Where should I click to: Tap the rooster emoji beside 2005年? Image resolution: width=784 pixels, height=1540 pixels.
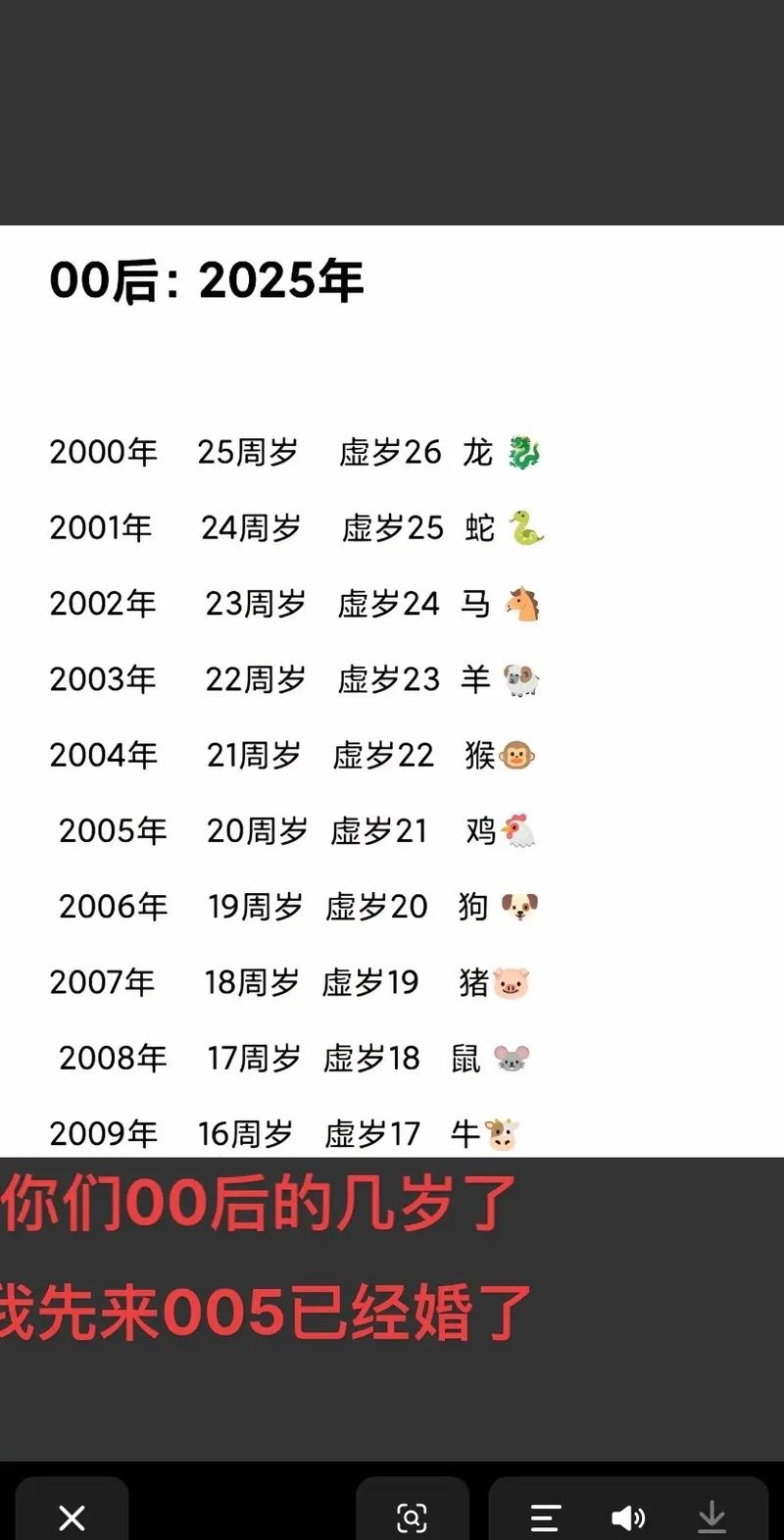pos(521,830)
